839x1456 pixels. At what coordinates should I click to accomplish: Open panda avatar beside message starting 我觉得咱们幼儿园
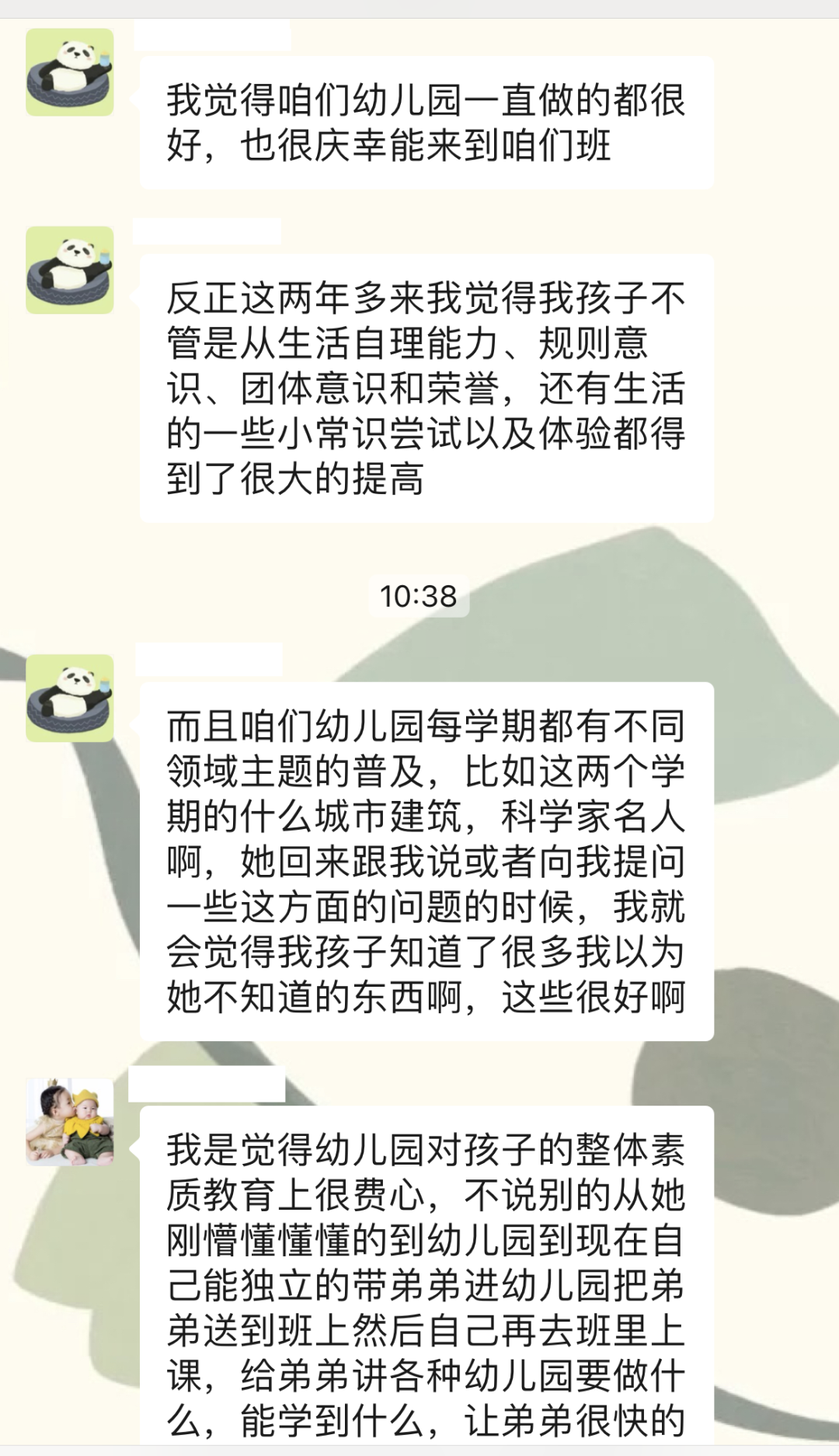coord(70,72)
